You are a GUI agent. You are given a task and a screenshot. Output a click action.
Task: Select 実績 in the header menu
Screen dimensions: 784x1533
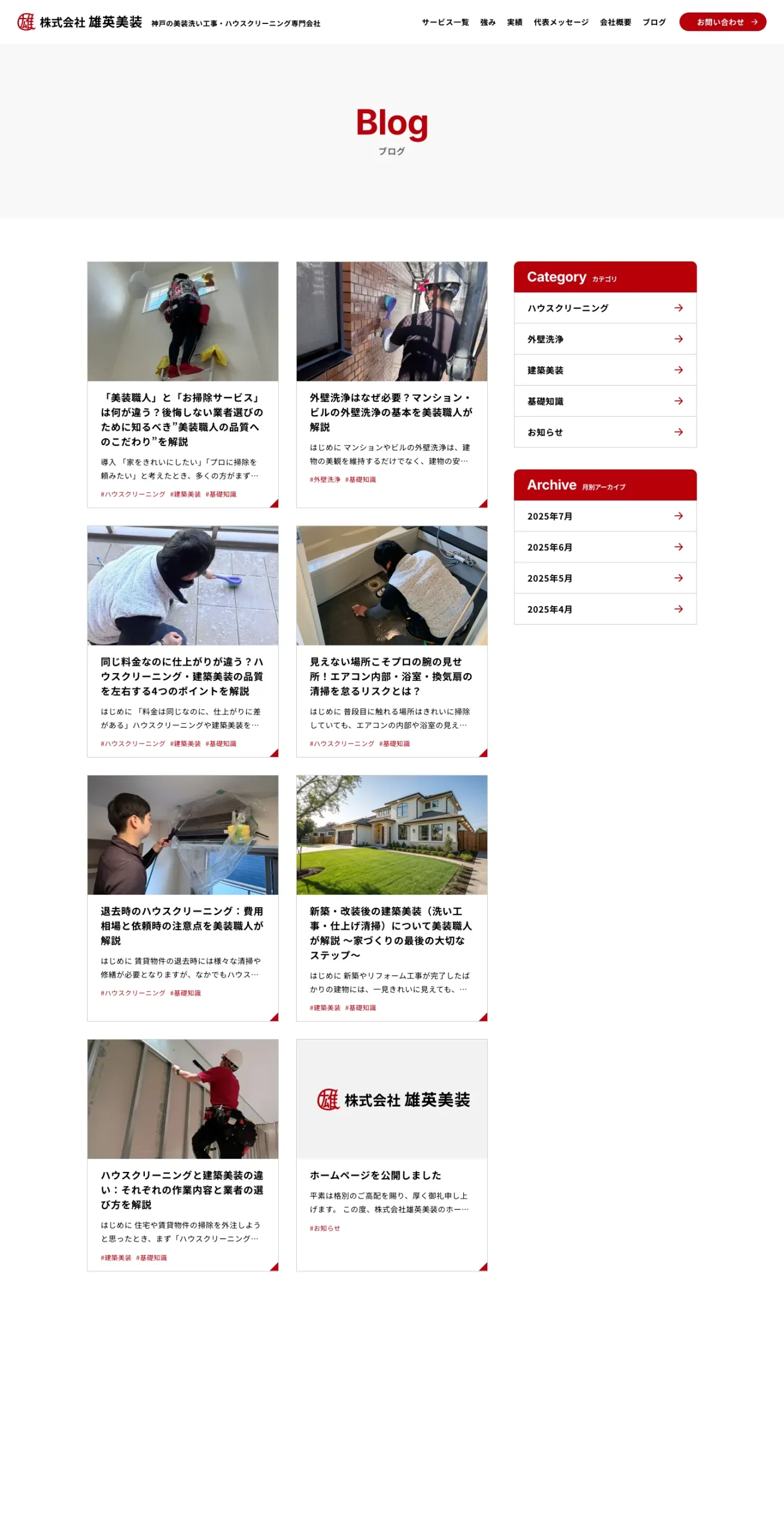(514, 22)
